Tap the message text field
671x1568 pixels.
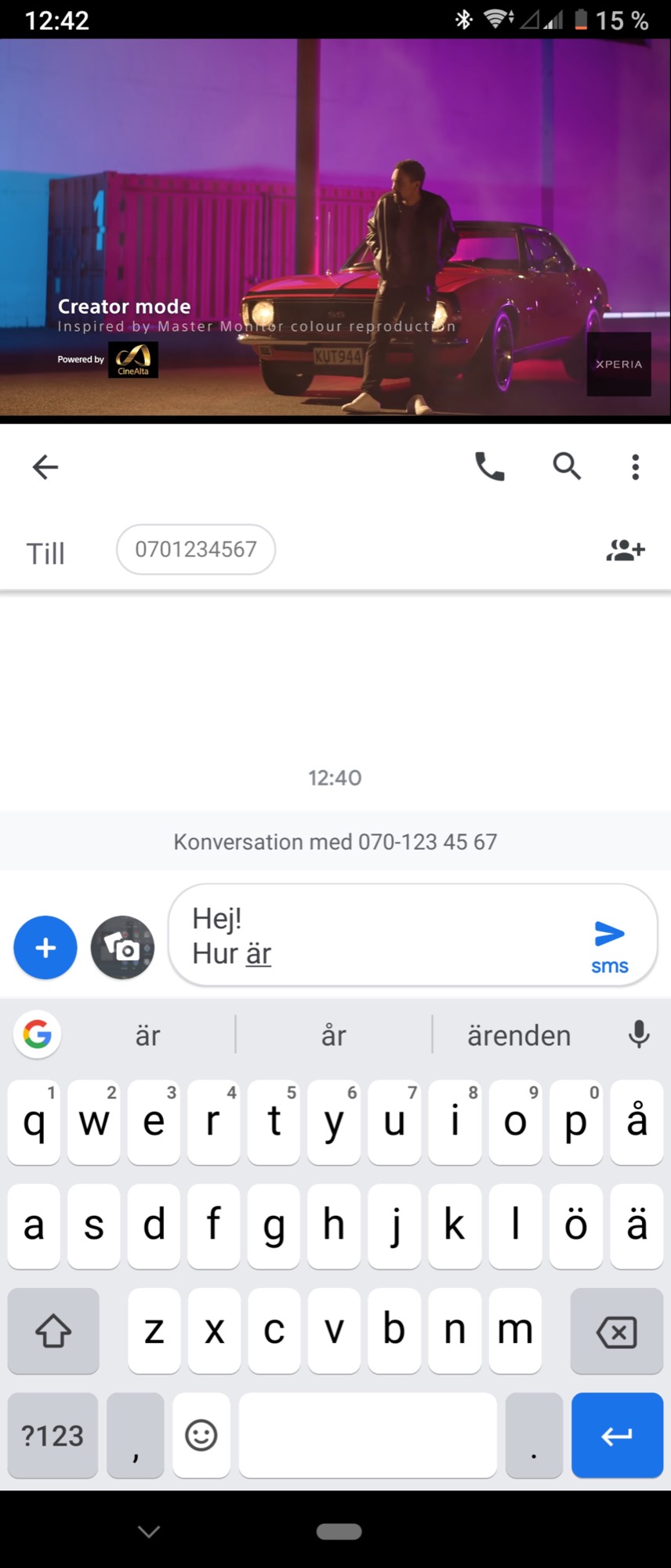coord(376,935)
